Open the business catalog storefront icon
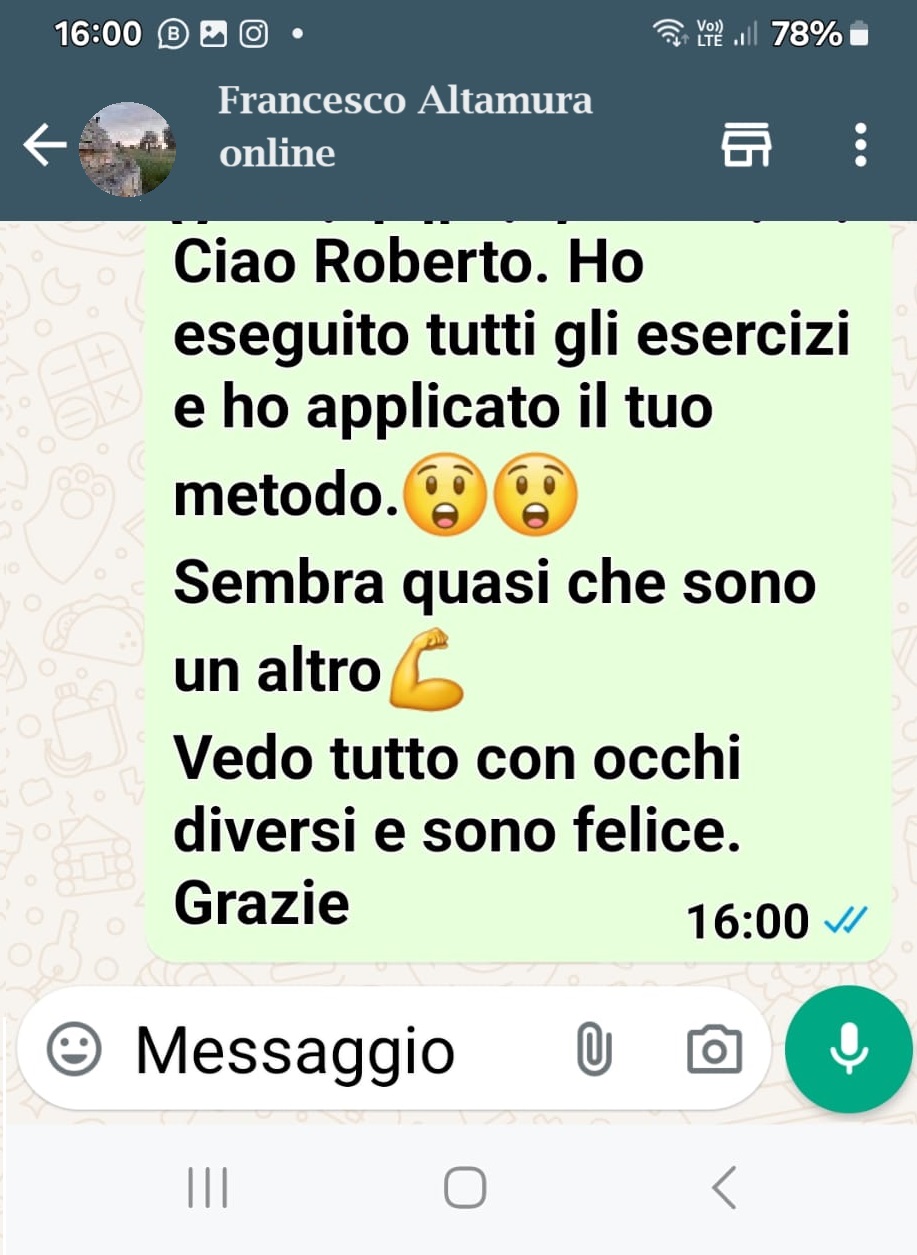 coord(746,147)
